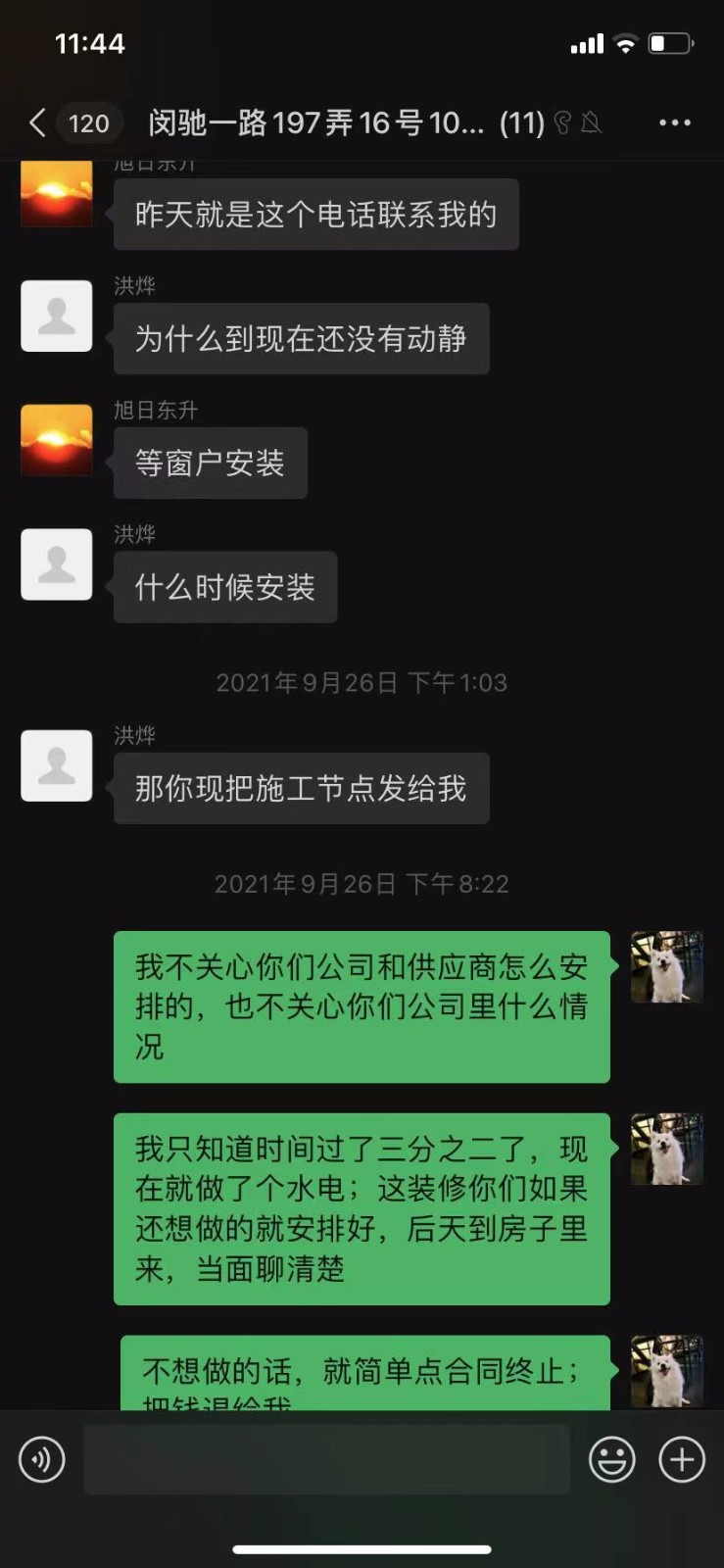Open 洪烨's avatar beside 那你现把施工节点发给我
The image size is (724, 1568).
[x=57, y=765]
